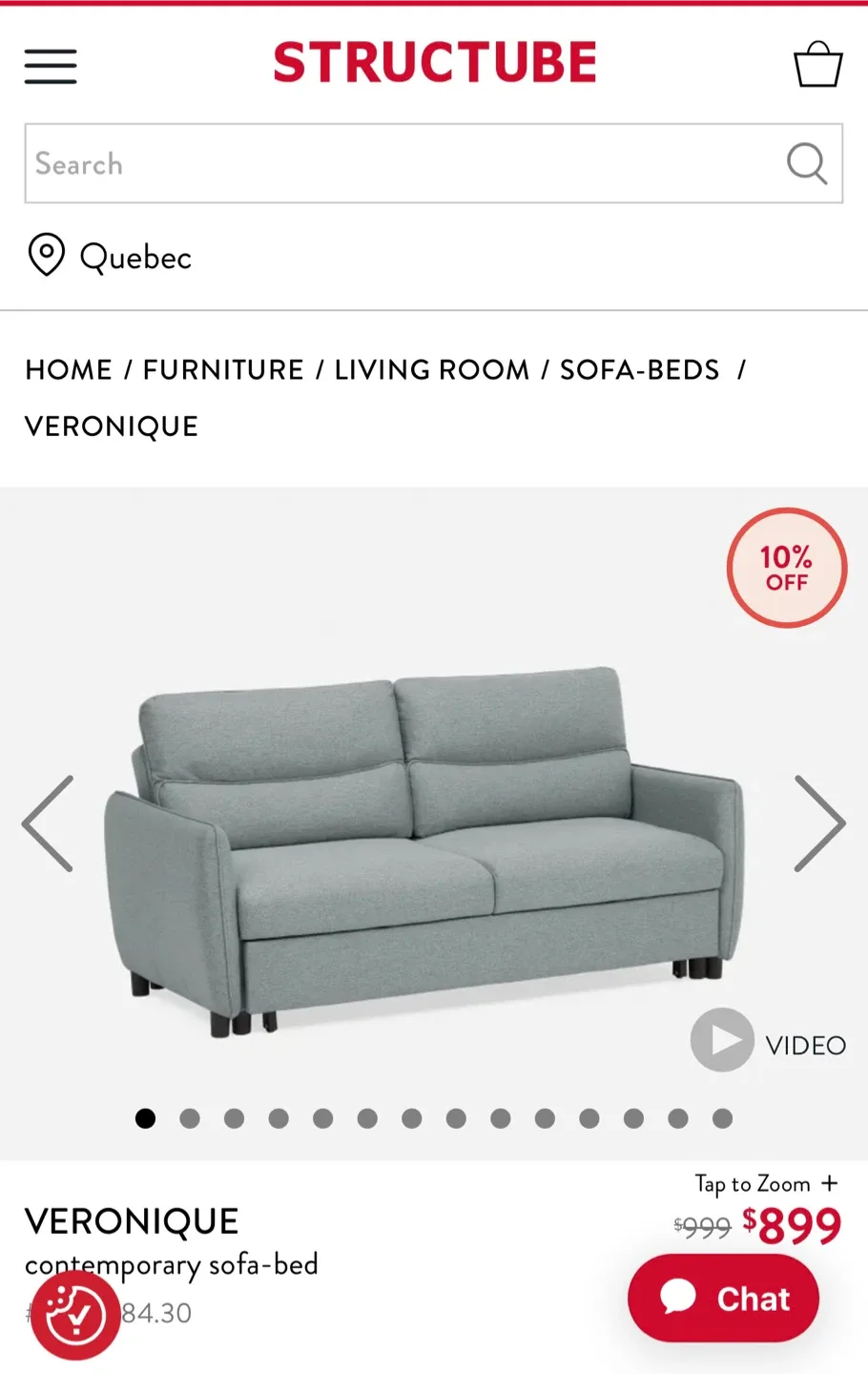Viewport: 868px width, 1374px height.
Task: Click the chat bubble icon
Action: point(678,1298)
